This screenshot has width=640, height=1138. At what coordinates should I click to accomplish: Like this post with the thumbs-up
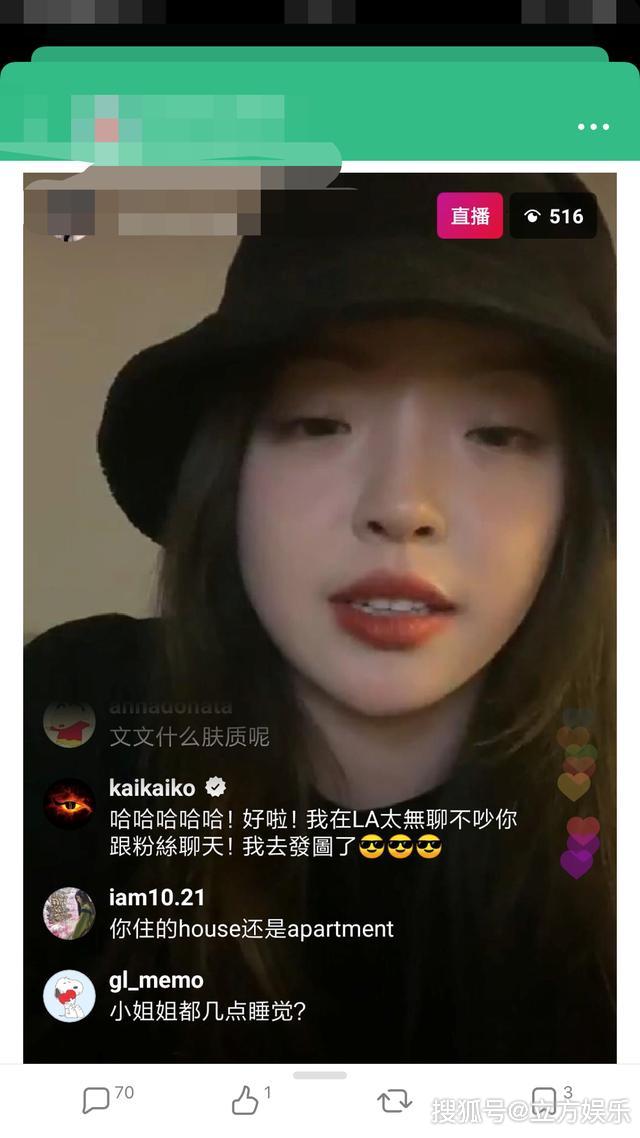[x=245, y=1101]
